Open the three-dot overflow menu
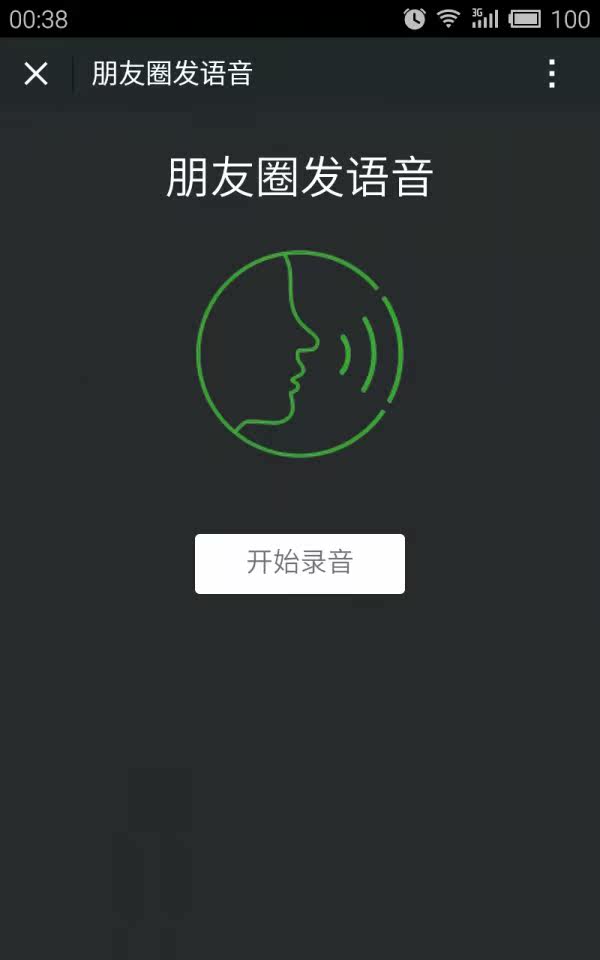This screenshot has height=960, width=600. click(551, 73)
